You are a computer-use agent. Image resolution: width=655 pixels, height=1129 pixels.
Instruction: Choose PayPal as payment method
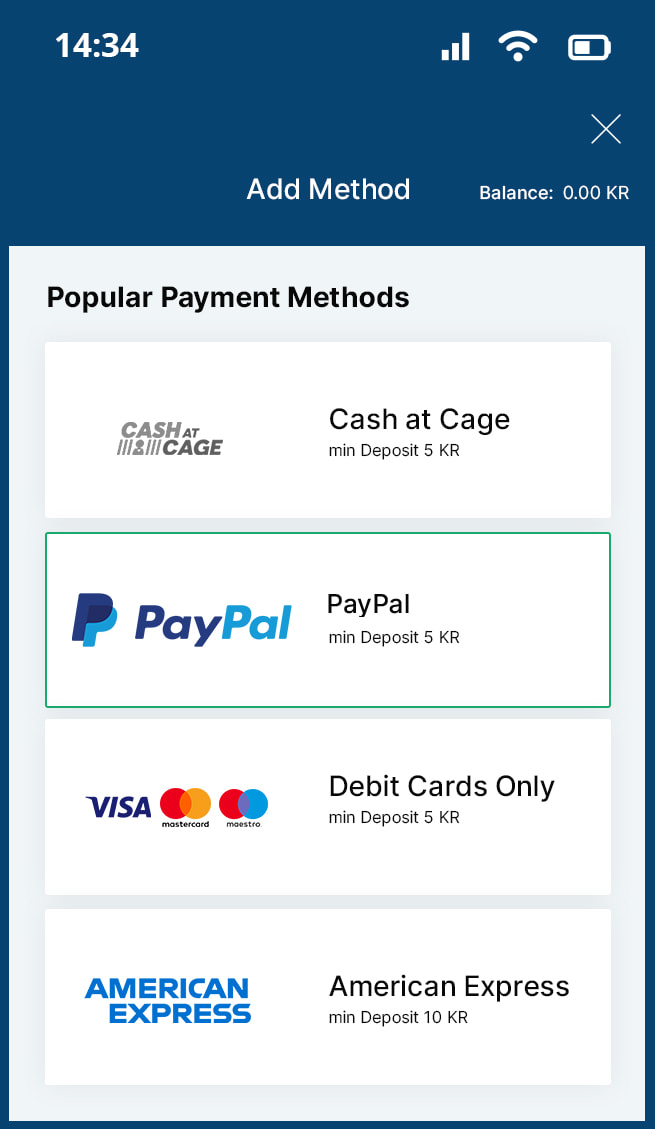(x=328, y=620)
